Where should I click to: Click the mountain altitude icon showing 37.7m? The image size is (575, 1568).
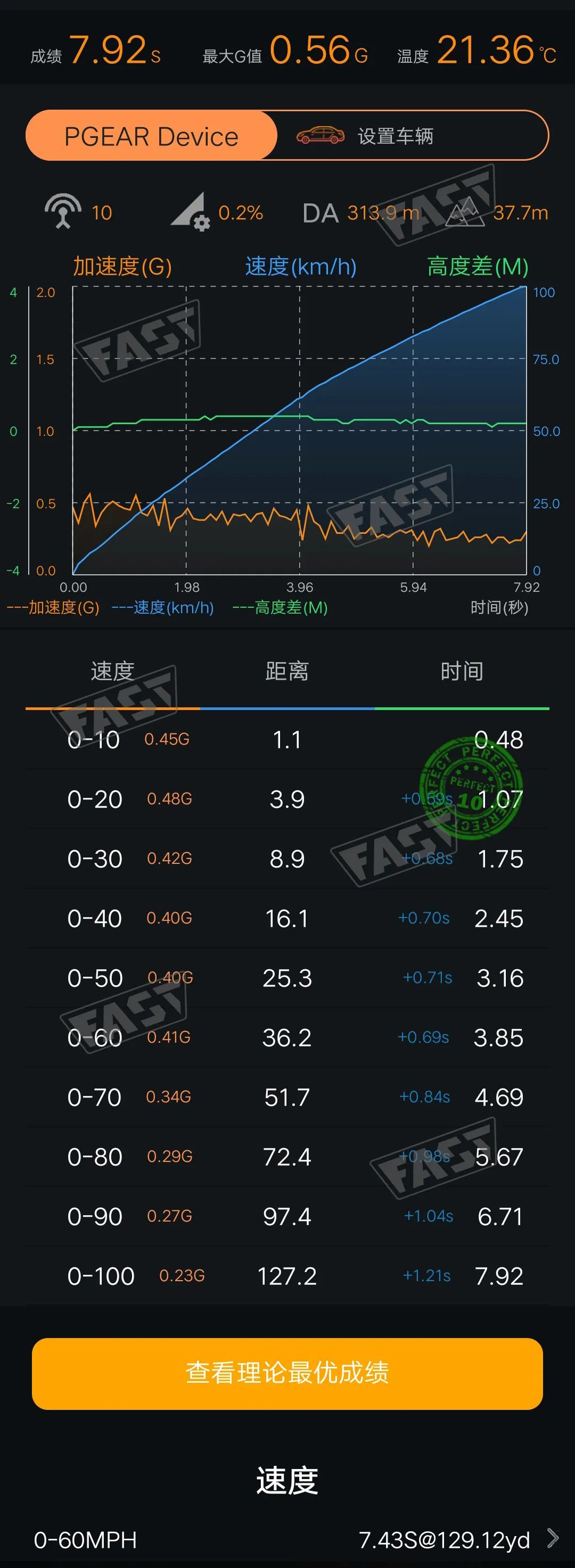[x=464, y=212]
